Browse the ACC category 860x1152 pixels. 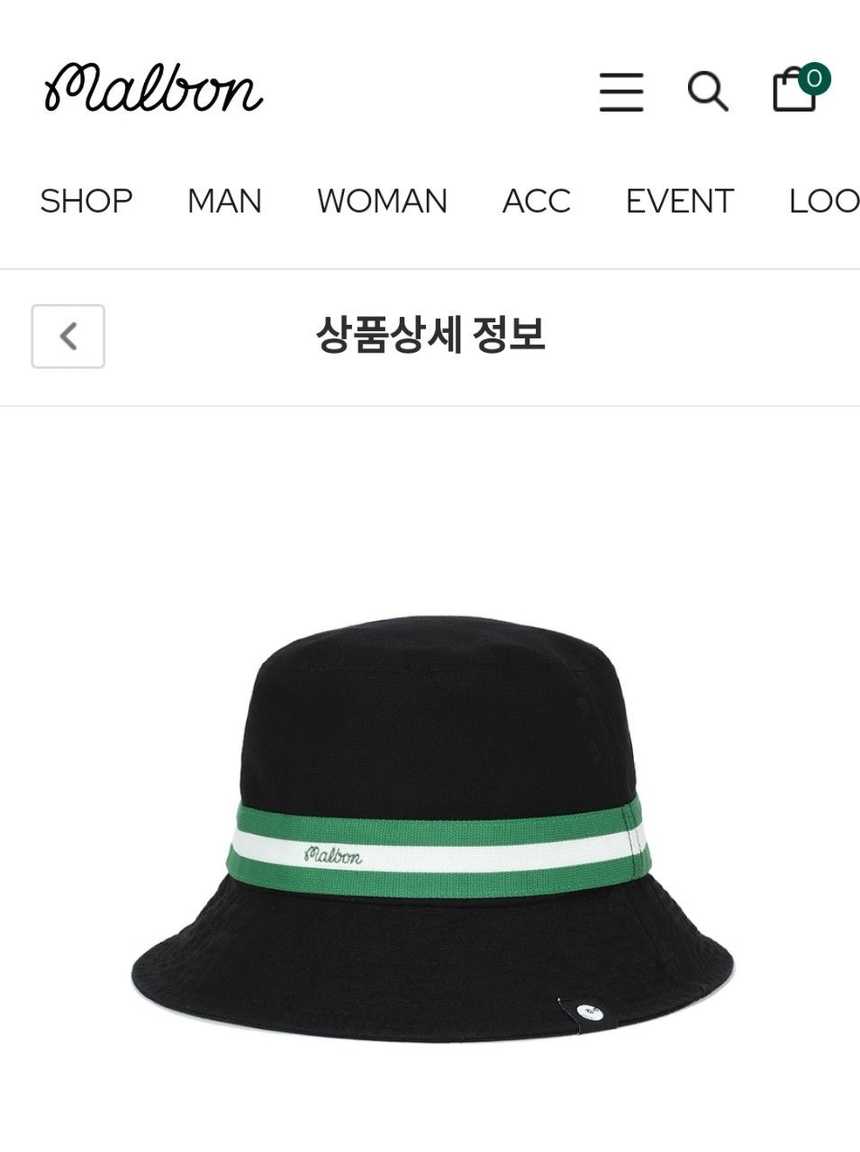[x=536, y=201]
